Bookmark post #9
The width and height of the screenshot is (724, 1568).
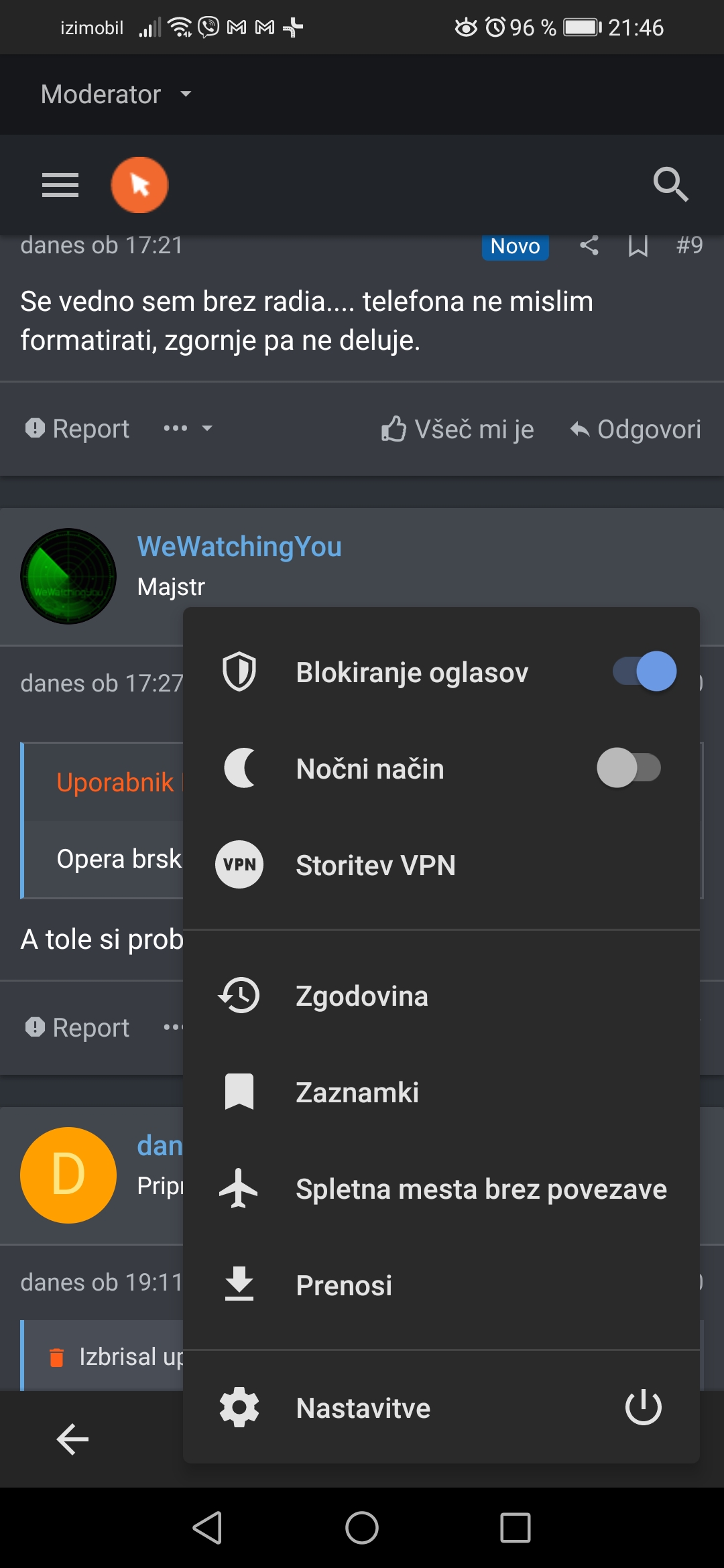[638, 245]
